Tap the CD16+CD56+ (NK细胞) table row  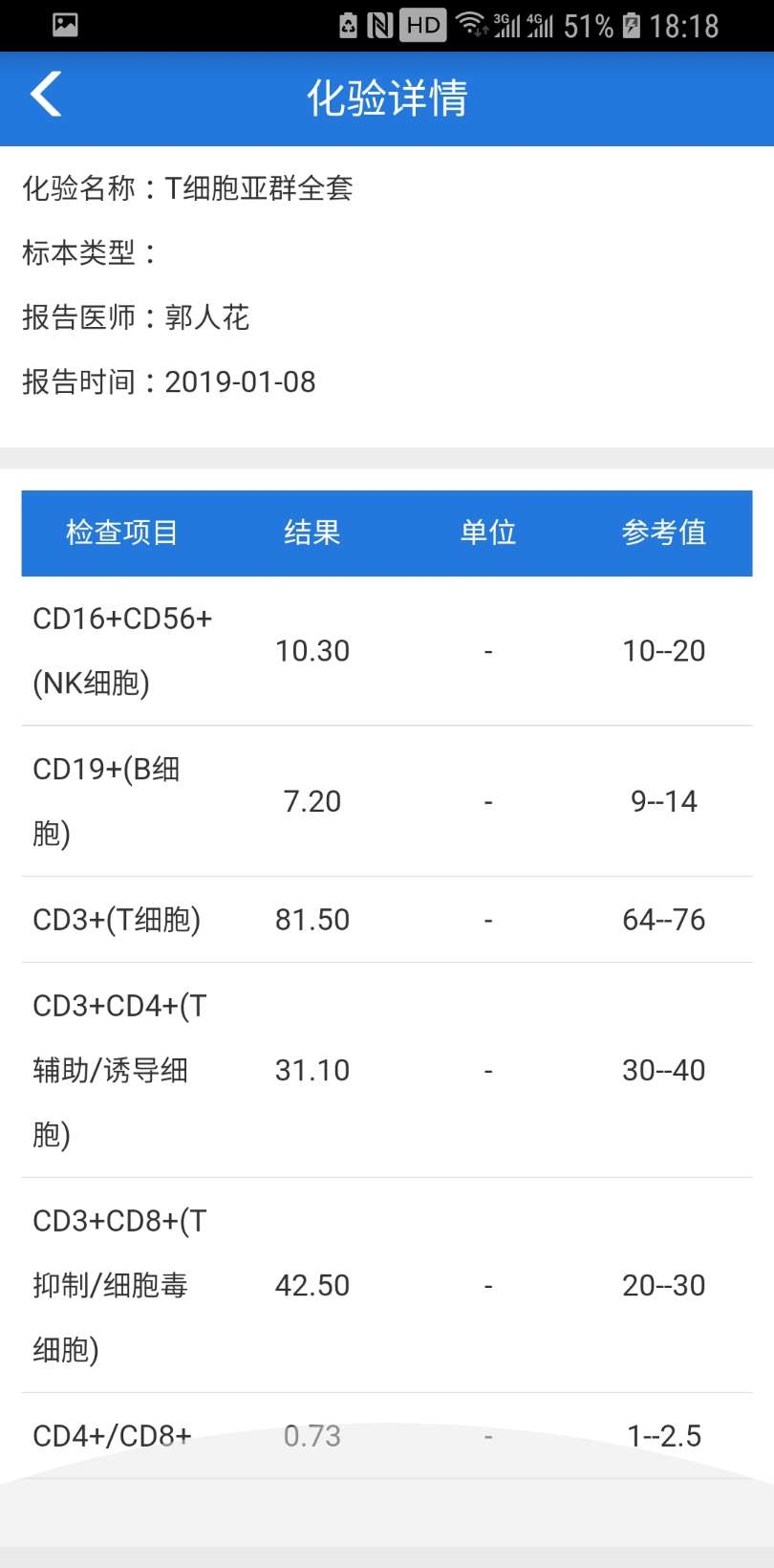click(382, 650)
